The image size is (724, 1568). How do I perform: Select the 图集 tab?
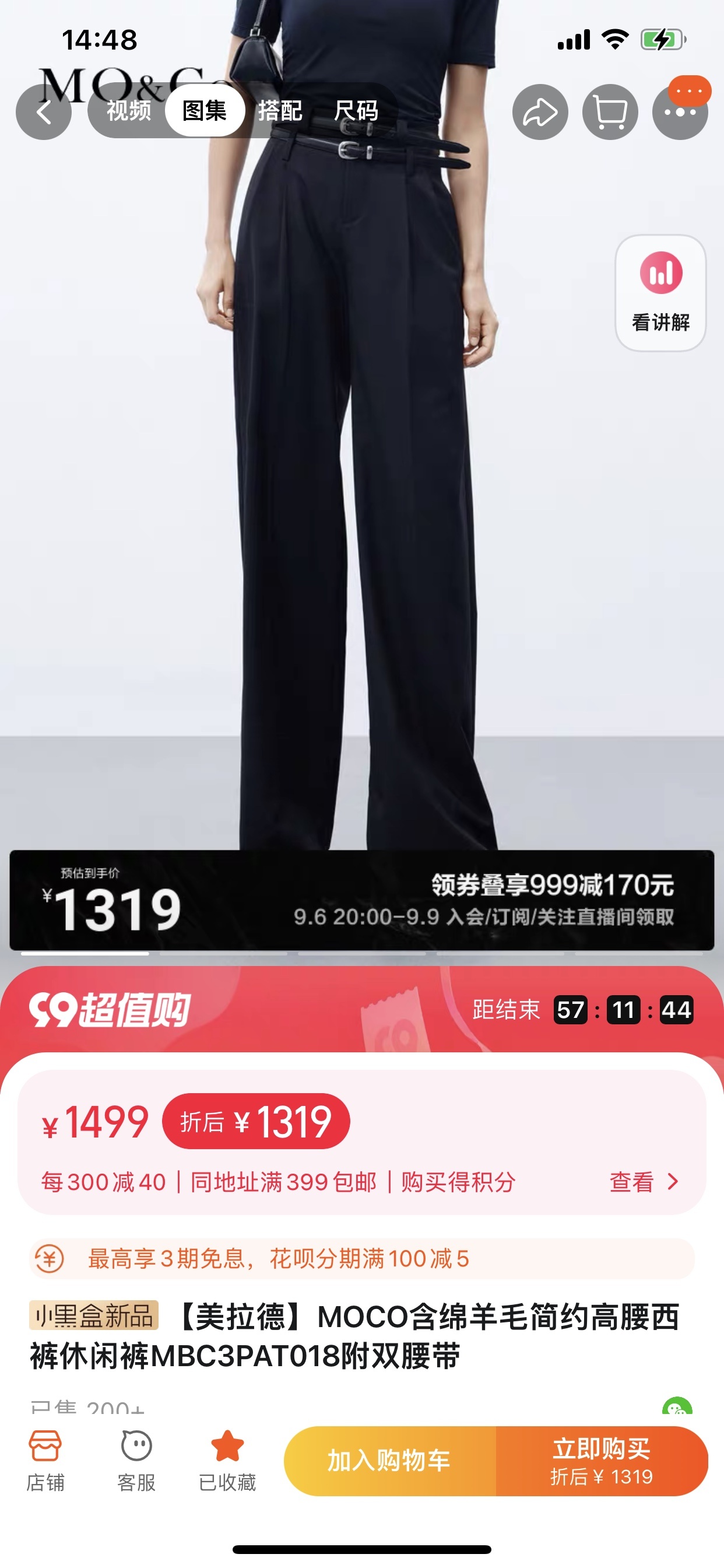pos(205,111)
